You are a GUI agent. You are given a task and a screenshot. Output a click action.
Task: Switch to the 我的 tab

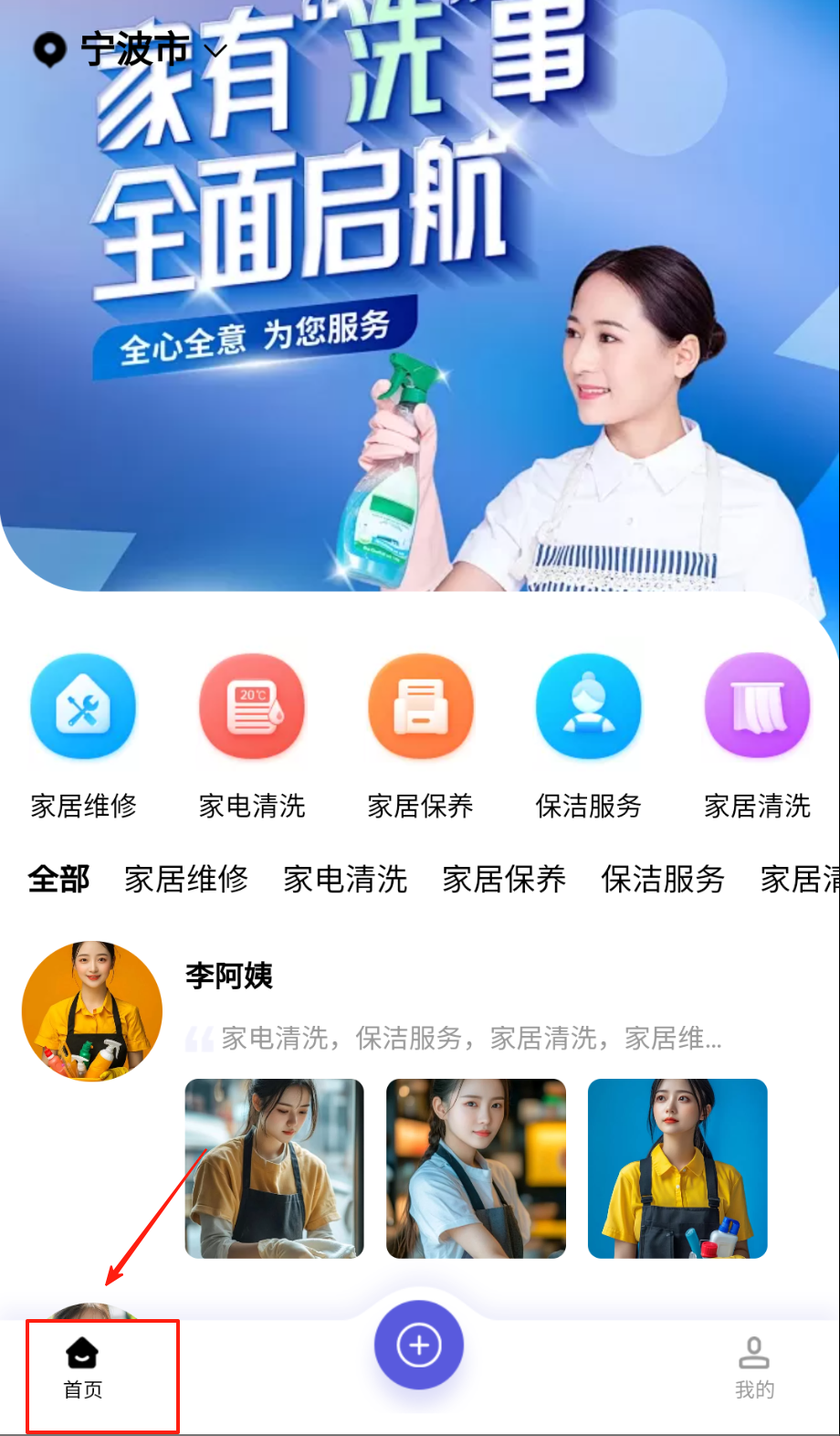pyautogui.click(x=754, y=1367)
